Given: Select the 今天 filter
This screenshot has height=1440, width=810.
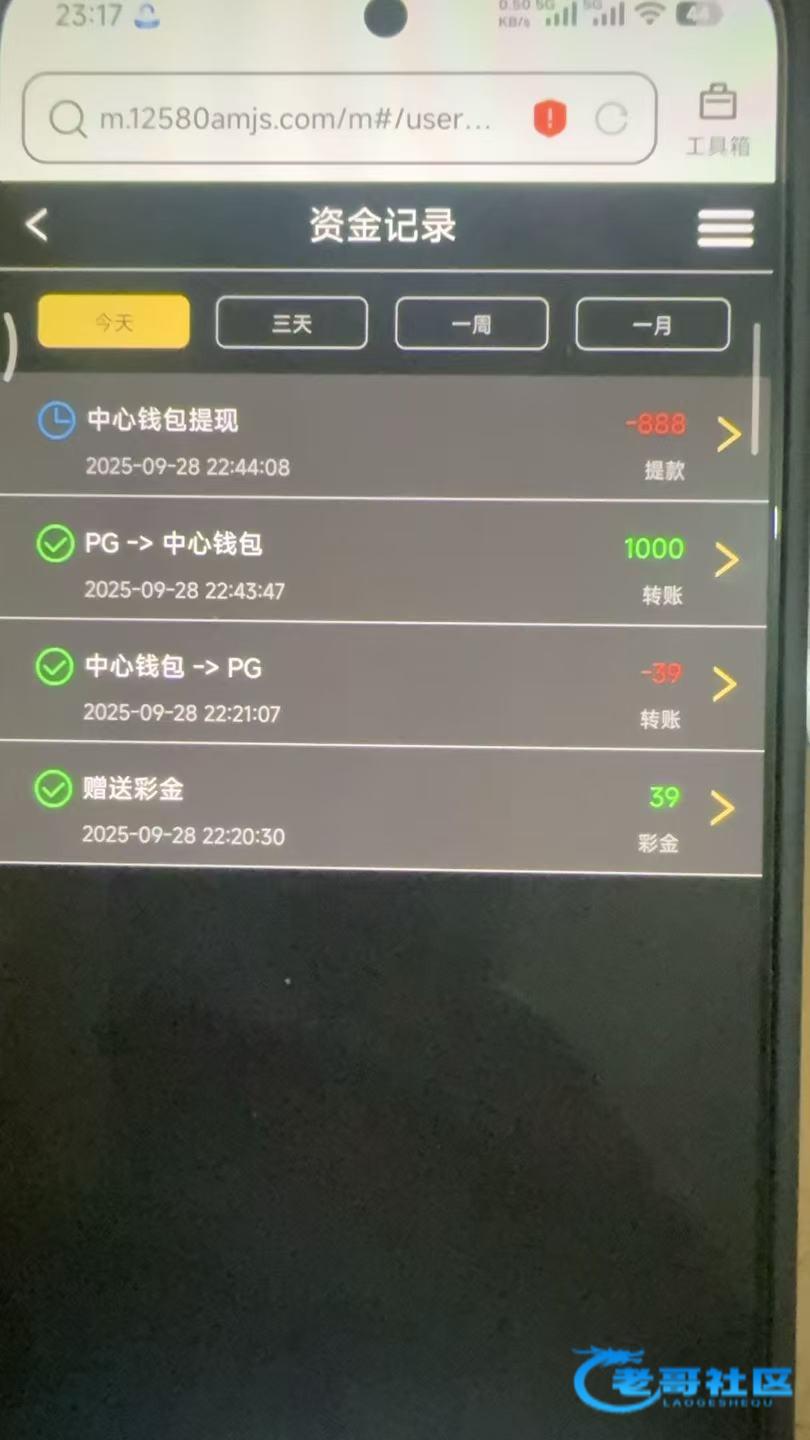Looking at the screenshot, I should [114, 322].
